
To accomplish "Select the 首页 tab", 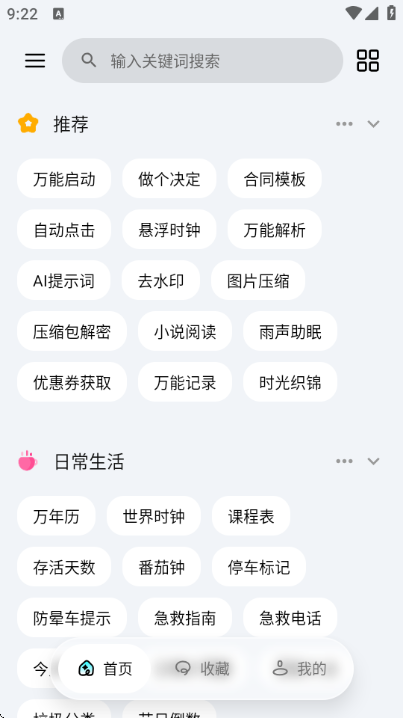I will (105, 669).
